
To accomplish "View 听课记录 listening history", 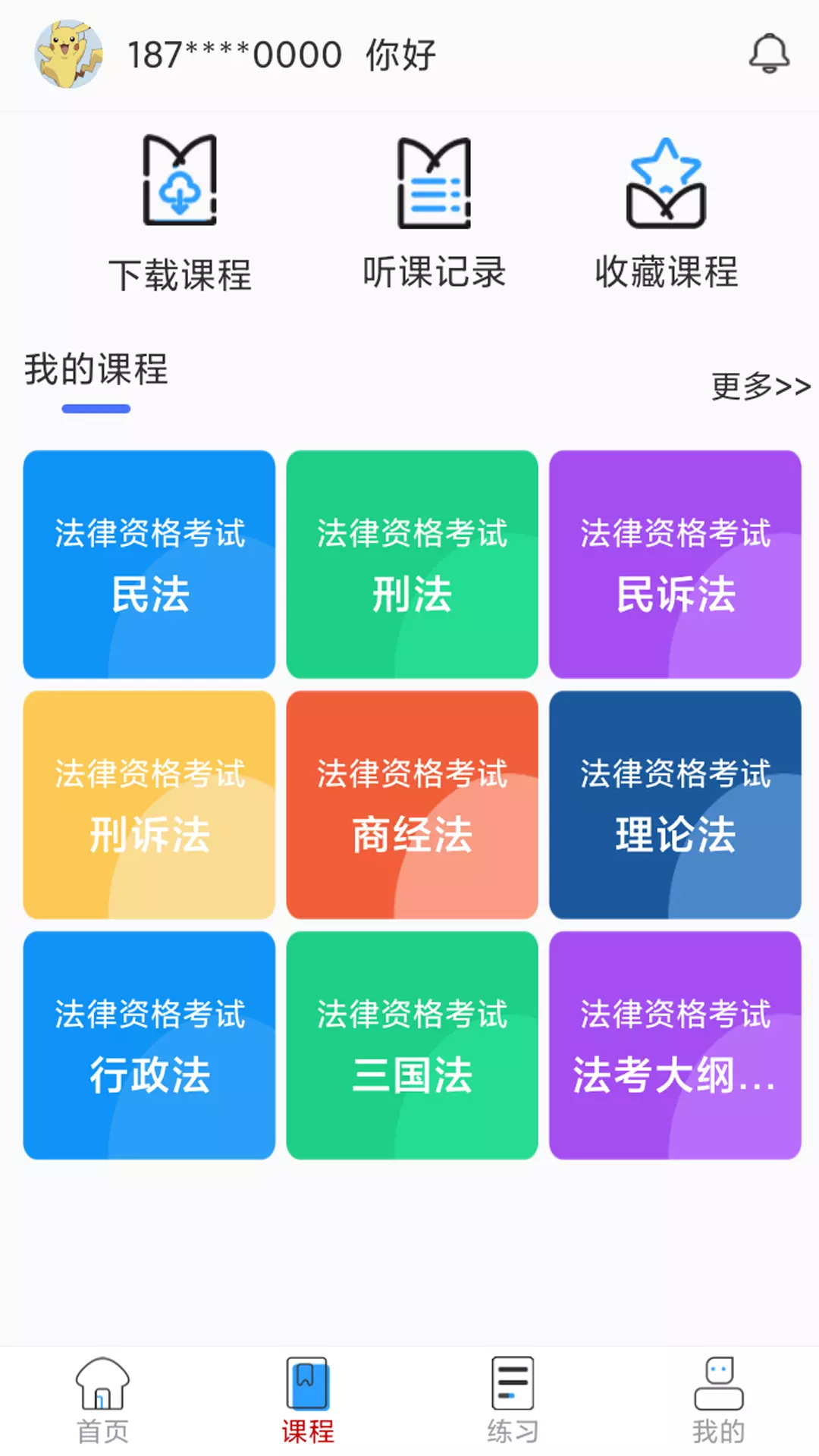I will pos(435,213).
